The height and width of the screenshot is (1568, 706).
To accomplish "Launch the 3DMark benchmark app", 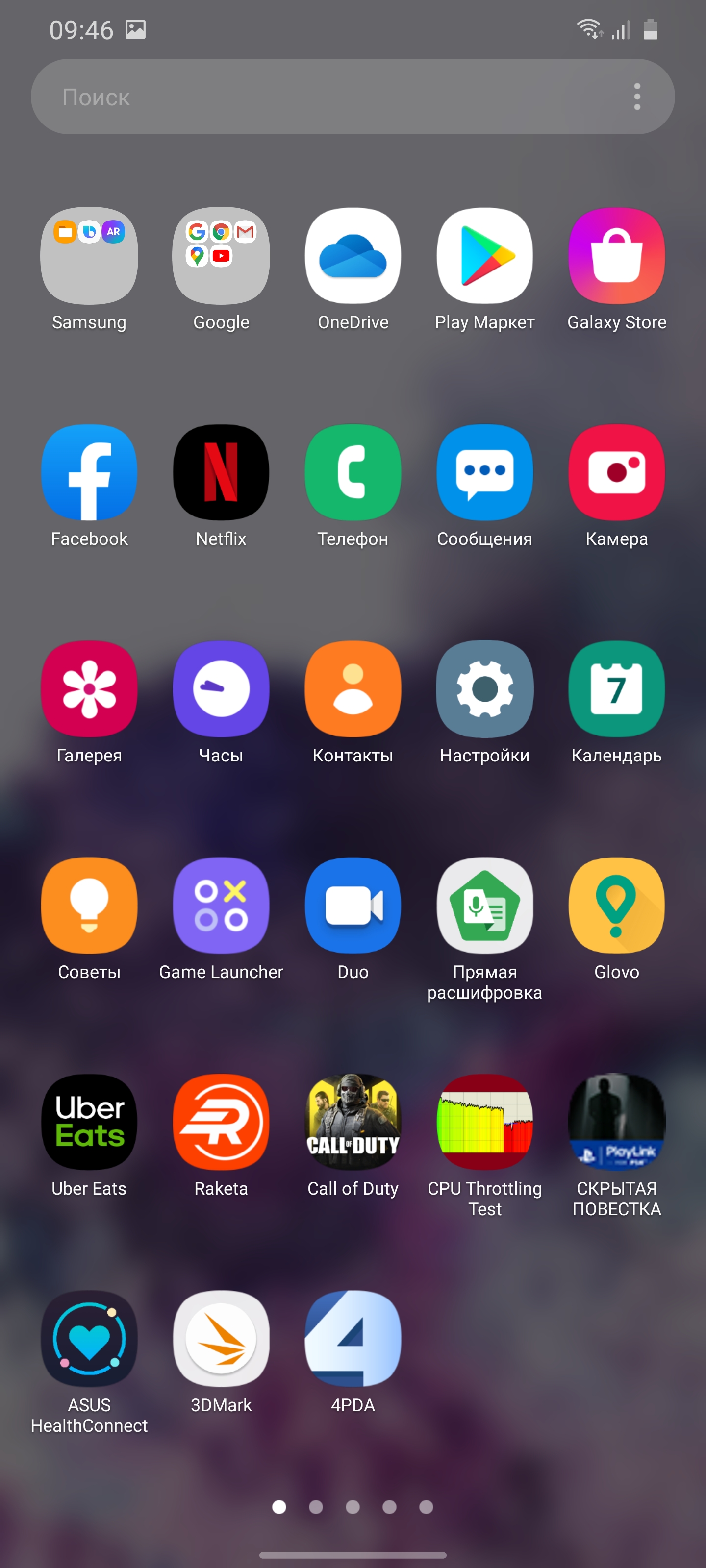I will coord(221,1339).
